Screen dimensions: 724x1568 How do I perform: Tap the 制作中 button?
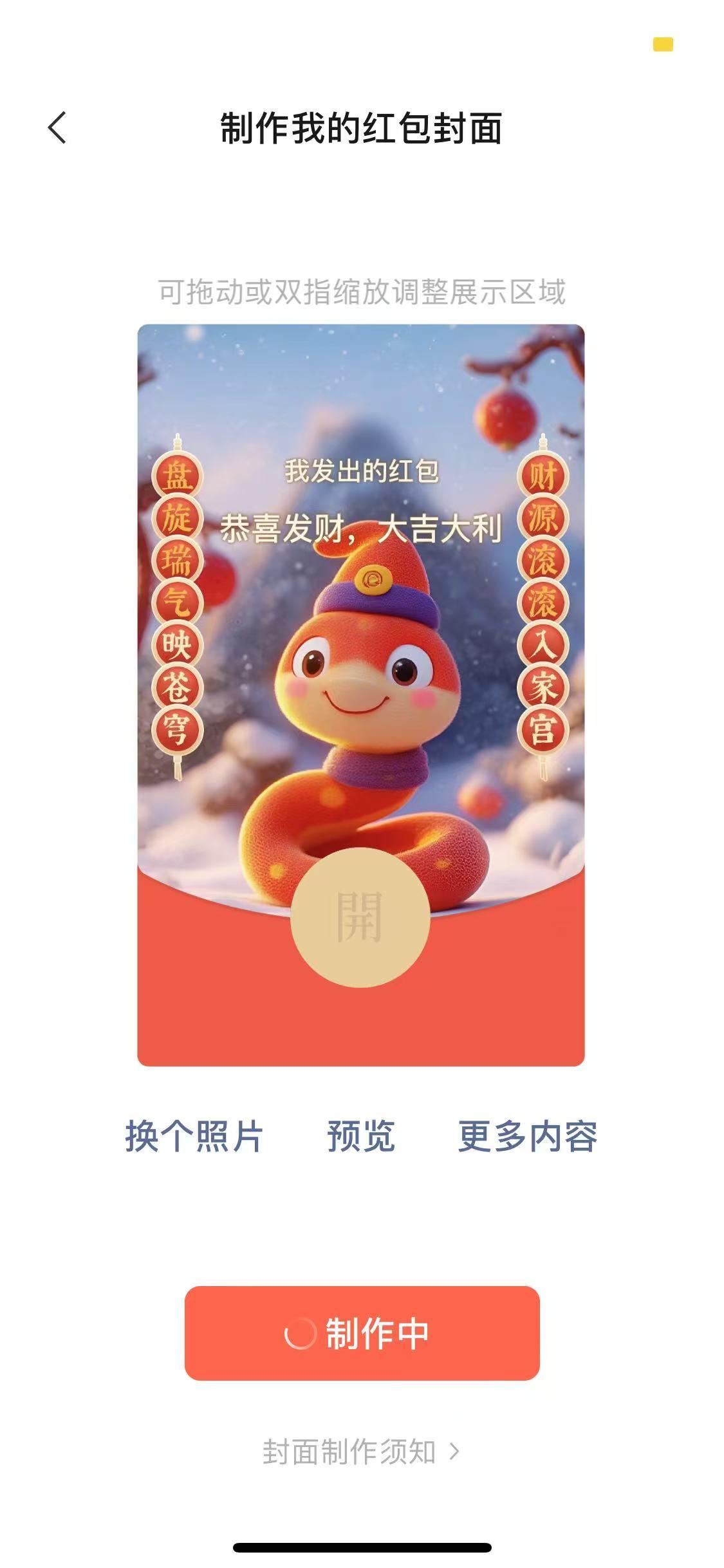pos(362,1333)
